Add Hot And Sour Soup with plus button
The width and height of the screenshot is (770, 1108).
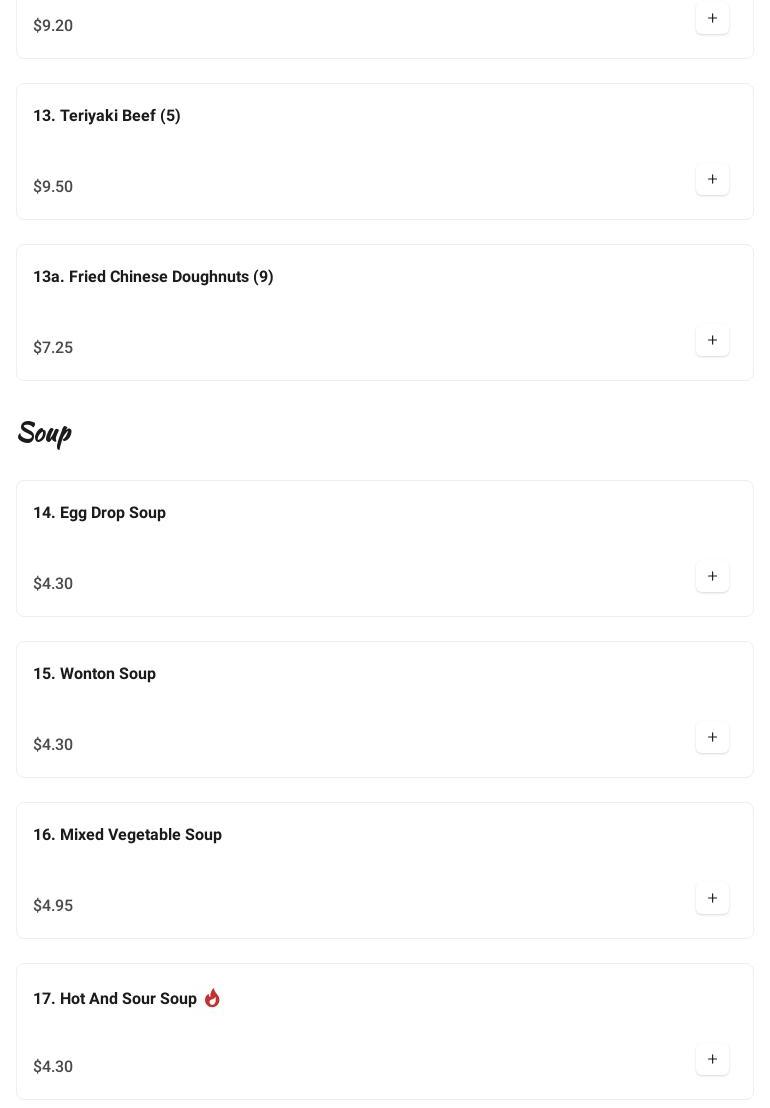712,1059
